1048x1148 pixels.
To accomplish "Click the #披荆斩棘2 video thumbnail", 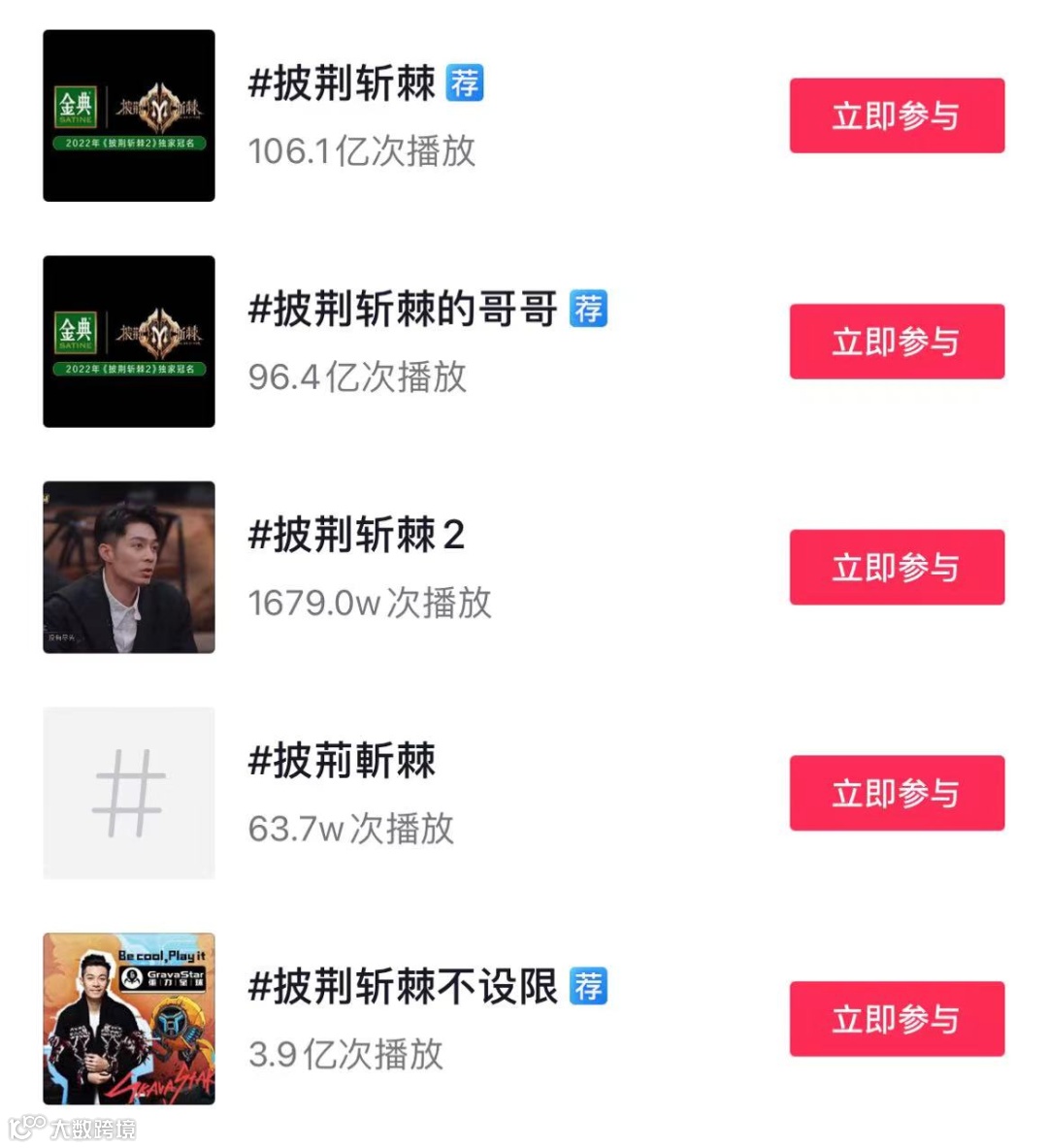I will [129, 567].
